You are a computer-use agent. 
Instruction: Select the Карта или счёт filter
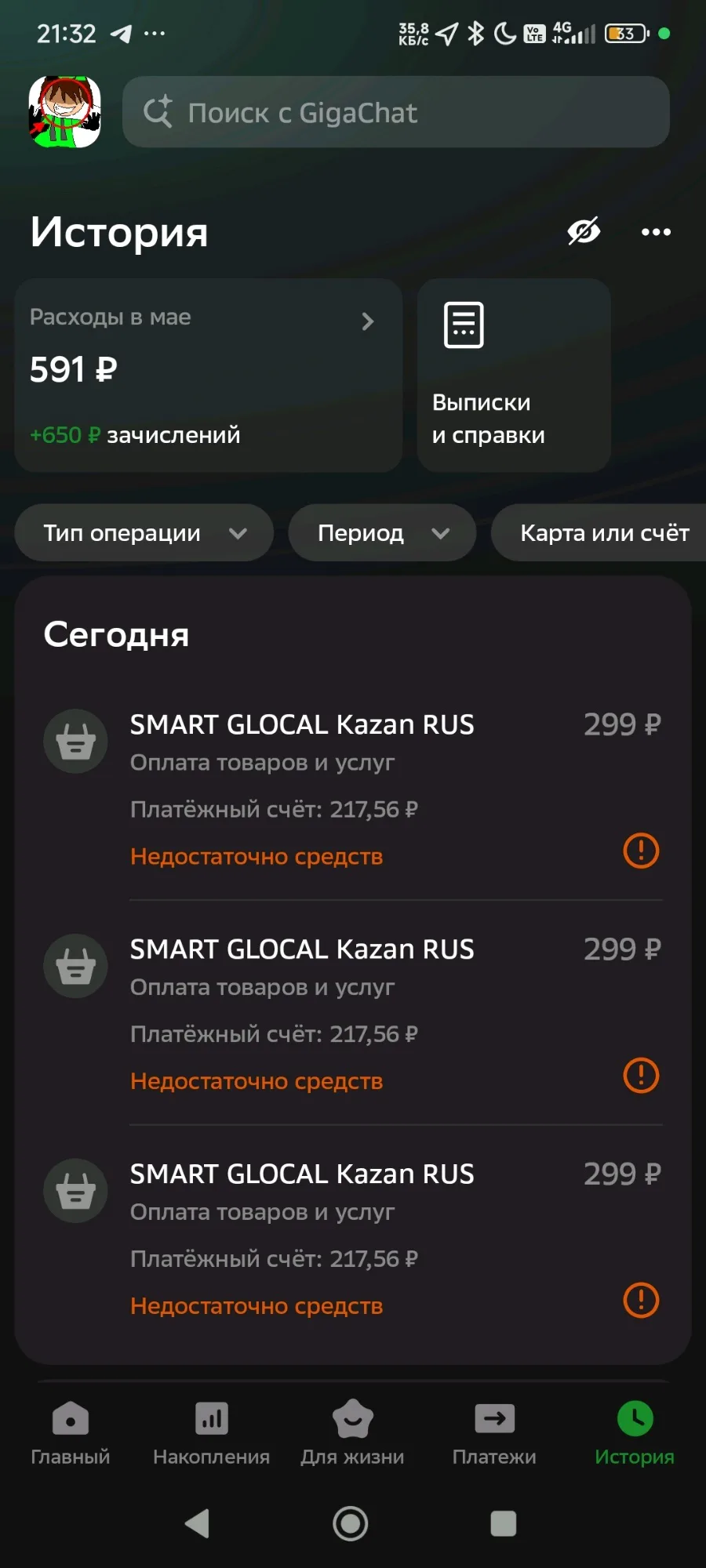(599, 533)
